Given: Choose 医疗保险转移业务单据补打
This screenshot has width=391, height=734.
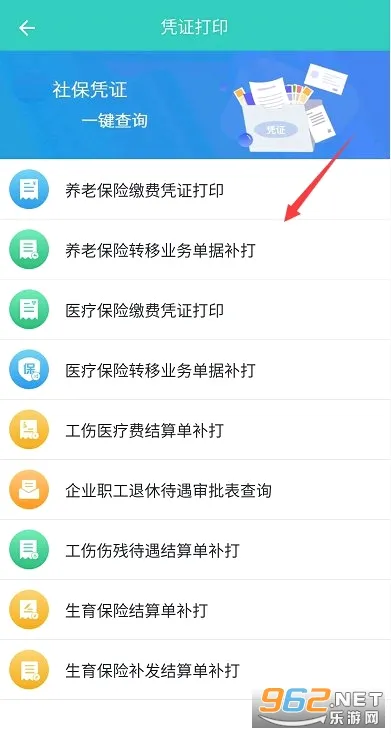Looking at the screenshot, I should (195, 370).
